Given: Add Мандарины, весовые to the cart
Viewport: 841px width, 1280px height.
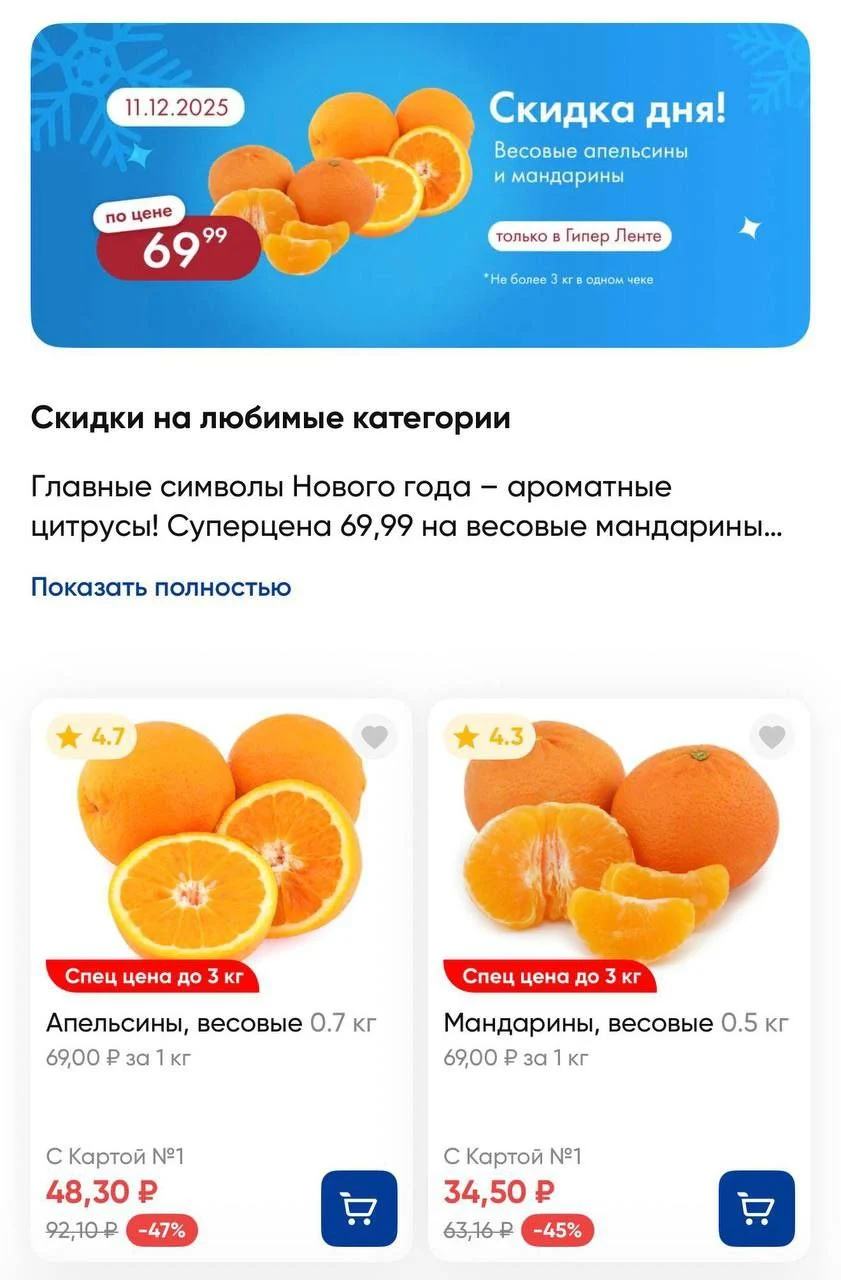Looking at the screenshot, I should pos(757,1208).
